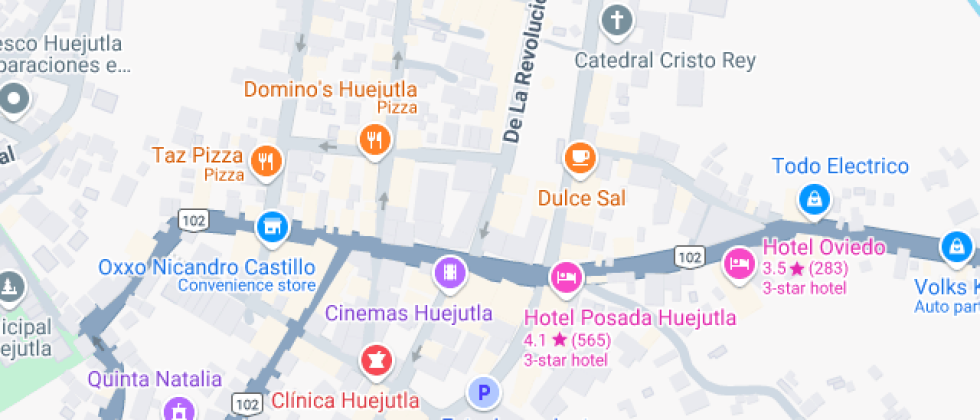The image size is (980, 420).
Task: Open Hotel Posada Huejutla hotel pin
Action: click(x=565, y=276)
